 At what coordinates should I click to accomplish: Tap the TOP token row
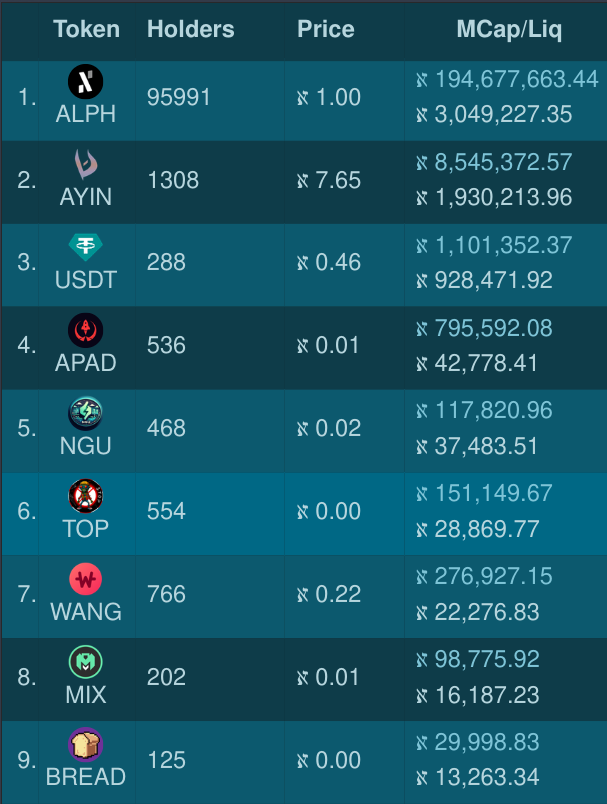coord(304,514)
